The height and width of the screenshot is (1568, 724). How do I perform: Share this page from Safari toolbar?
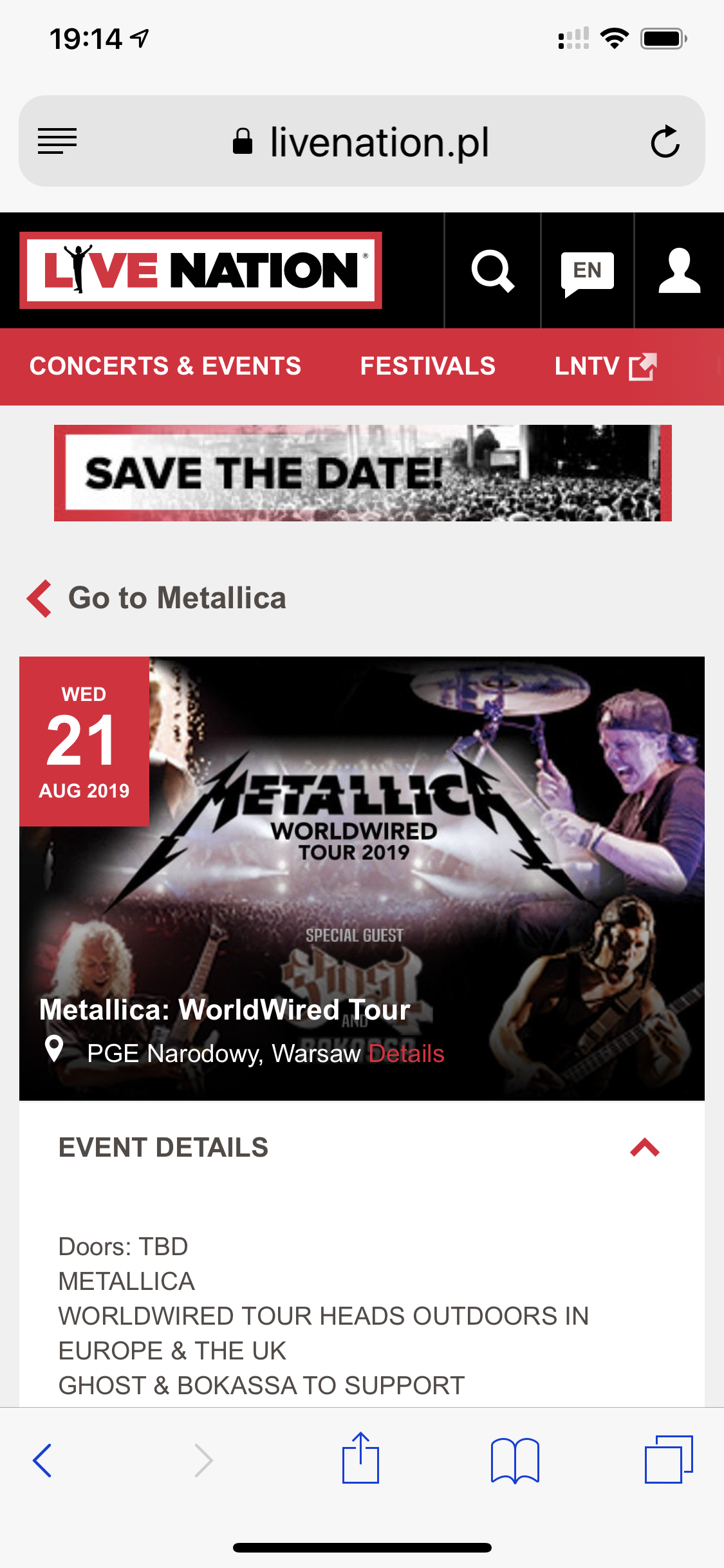360,1459
